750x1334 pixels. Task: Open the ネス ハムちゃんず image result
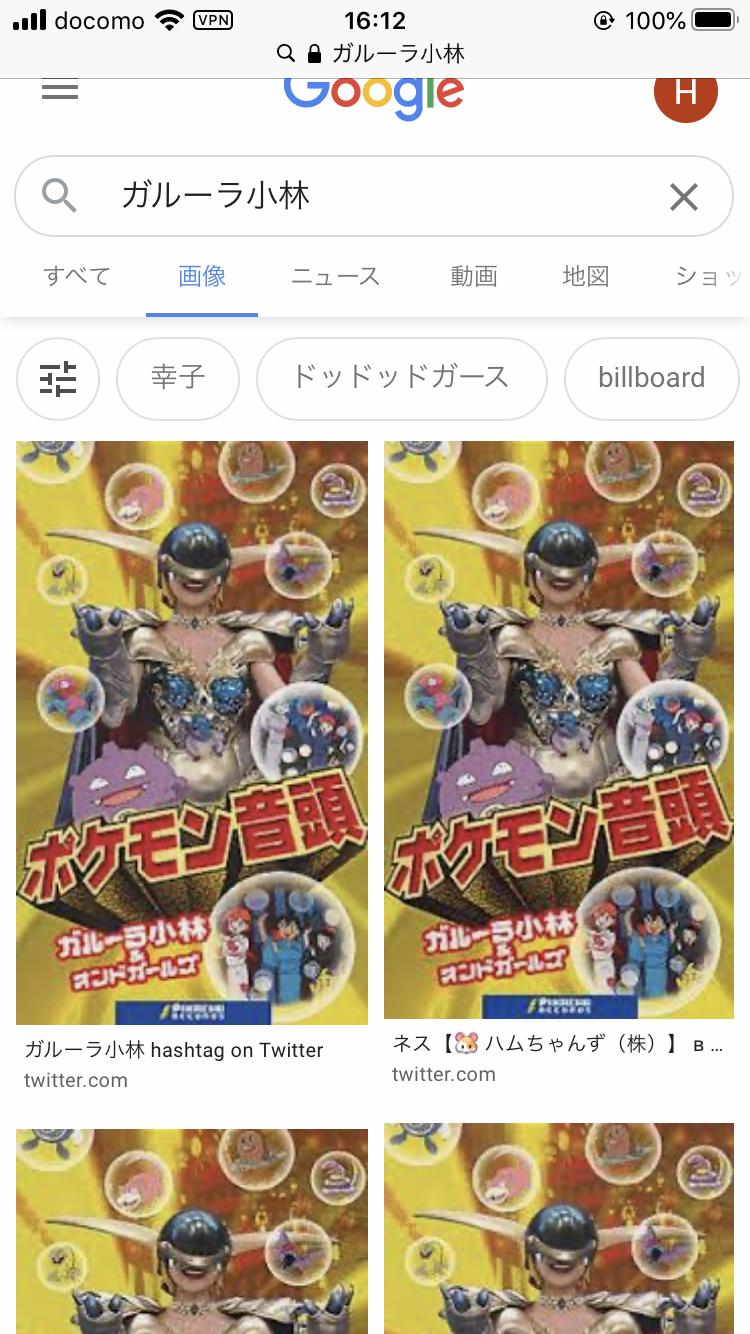pyautogui.click(x=558, y=730)
